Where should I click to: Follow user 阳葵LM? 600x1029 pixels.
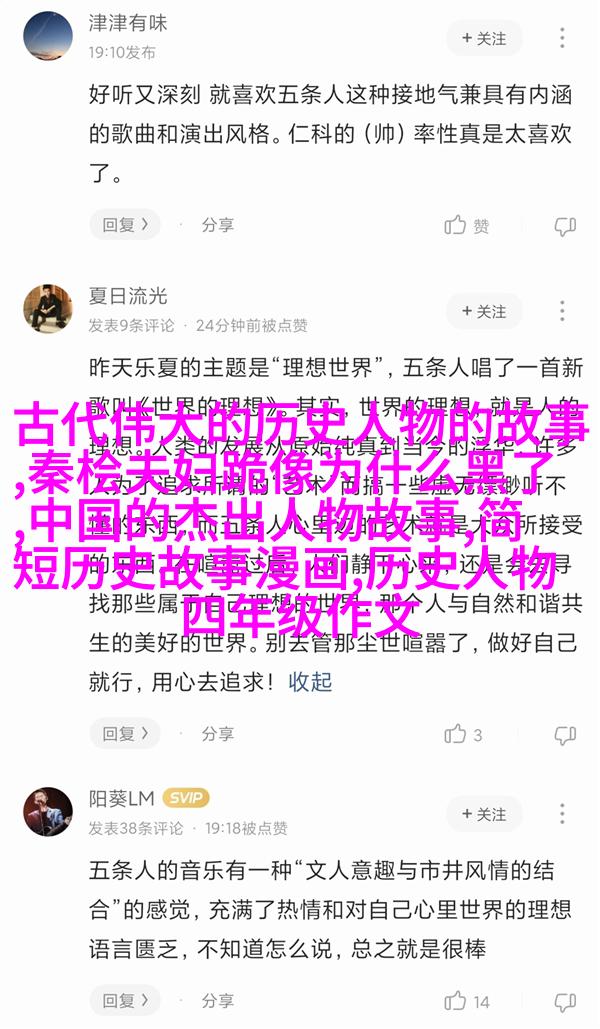(x=484, y=814)
